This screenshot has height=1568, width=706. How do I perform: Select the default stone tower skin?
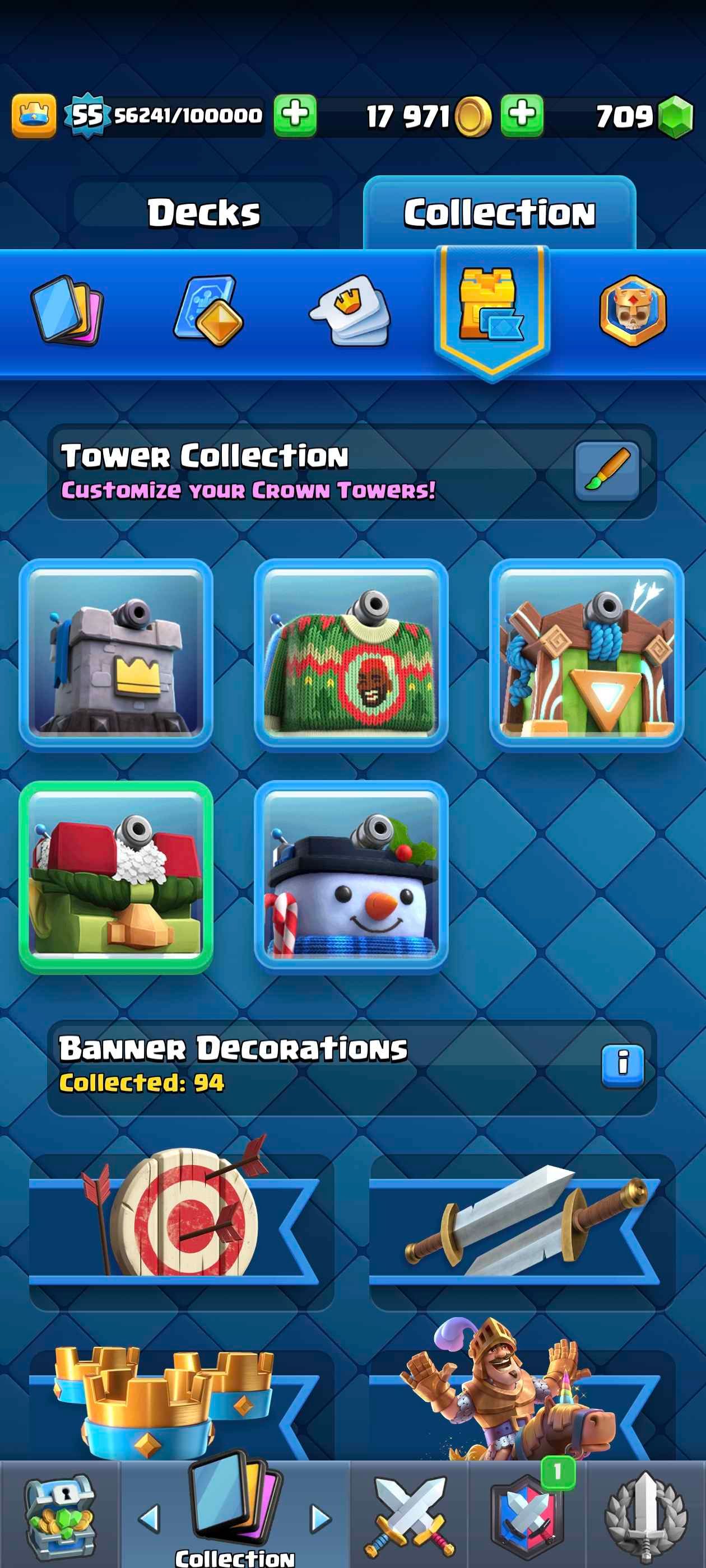coord(116,655)
